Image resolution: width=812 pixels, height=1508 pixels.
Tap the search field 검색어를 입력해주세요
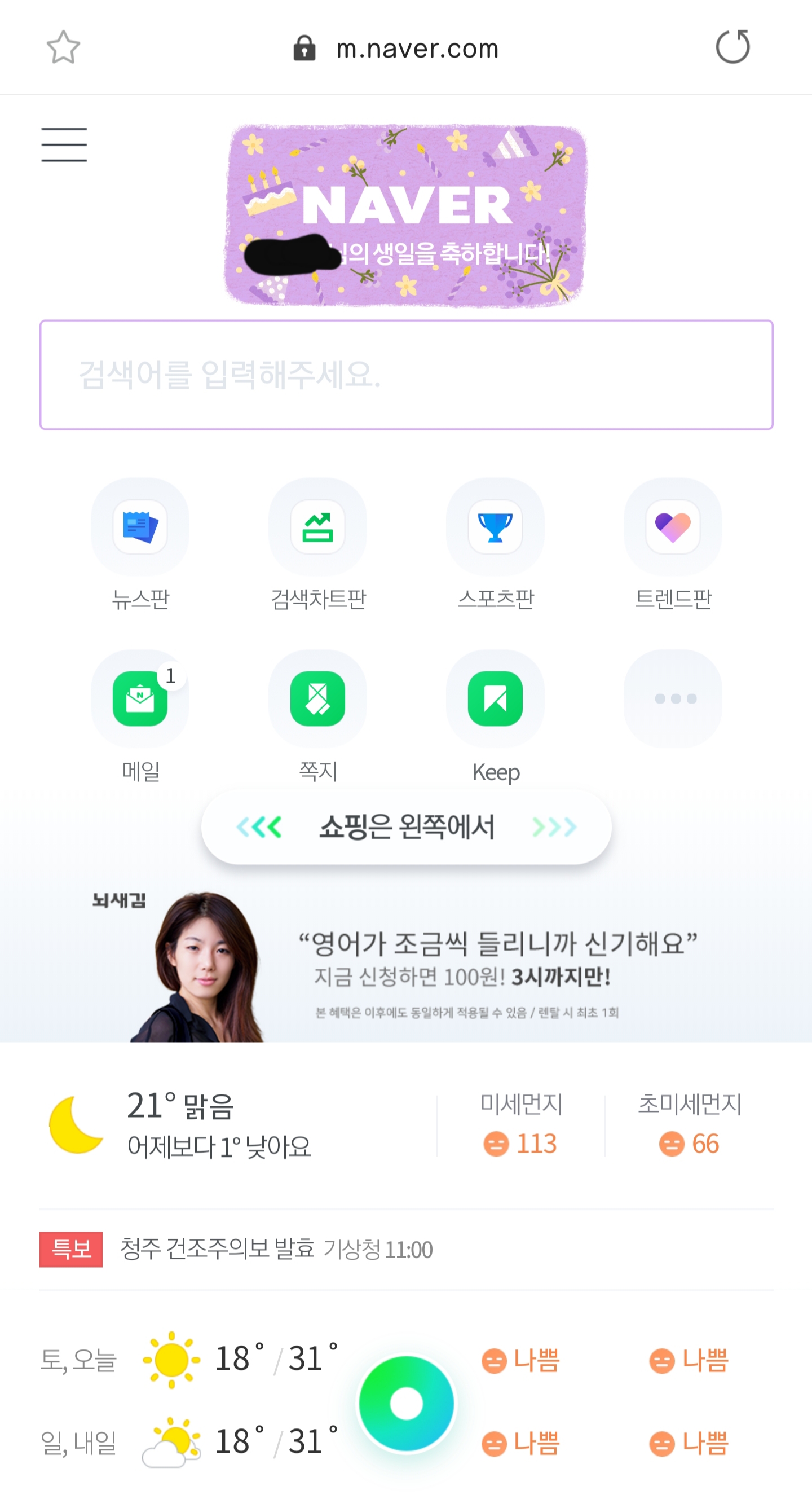pyautogui.click(x=406, y=375)
